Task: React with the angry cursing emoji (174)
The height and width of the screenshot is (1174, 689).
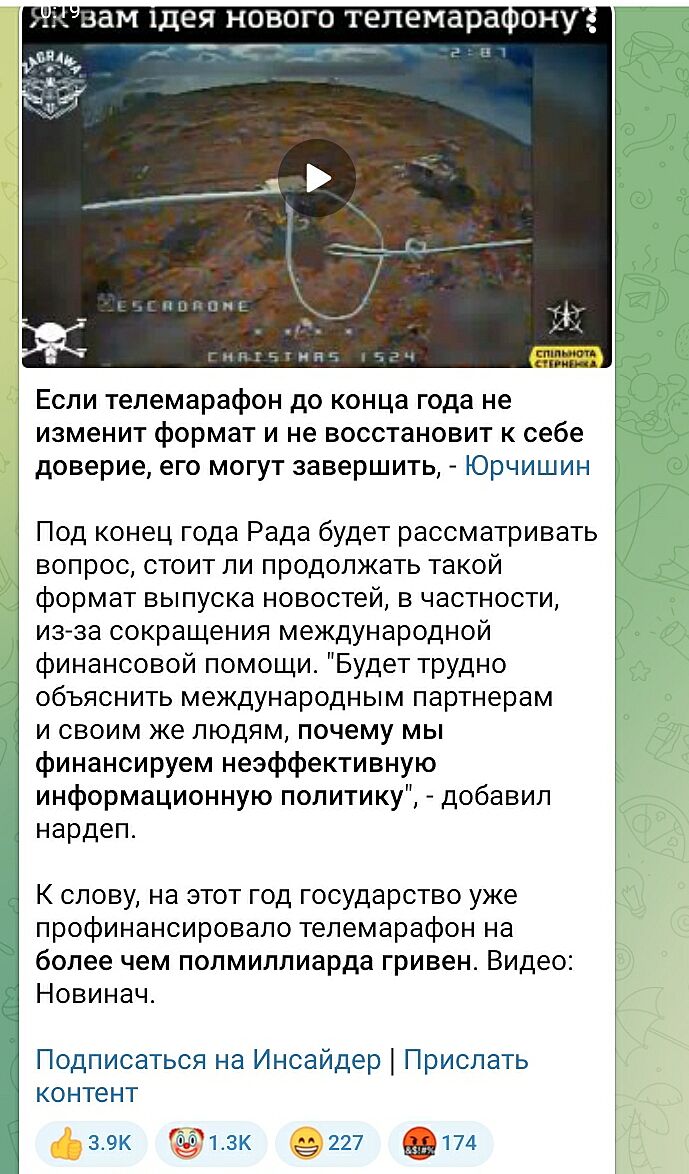Action: pos(440,1143)
